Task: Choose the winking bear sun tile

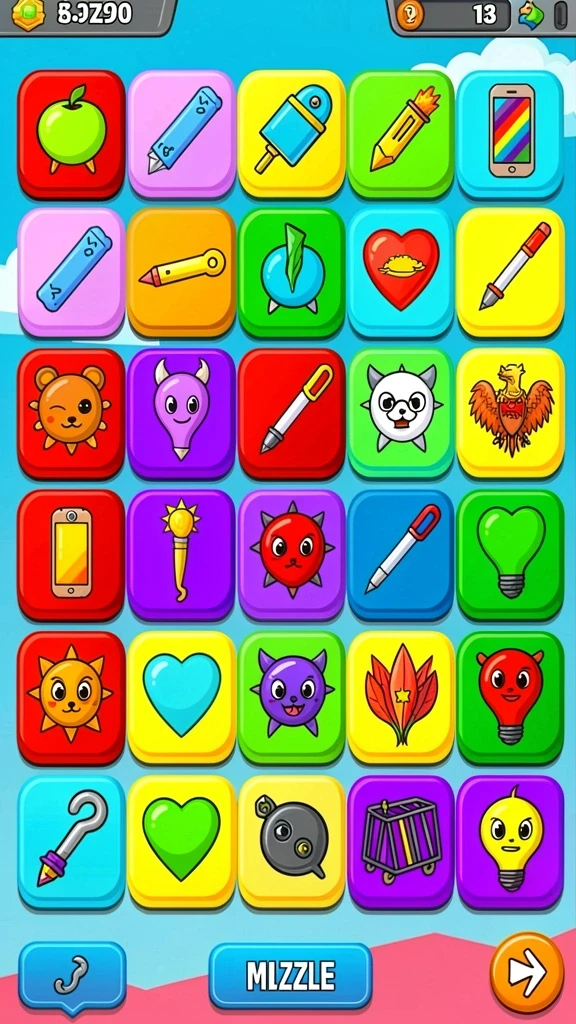Action: pyautogui.click(x=71, y=413)
